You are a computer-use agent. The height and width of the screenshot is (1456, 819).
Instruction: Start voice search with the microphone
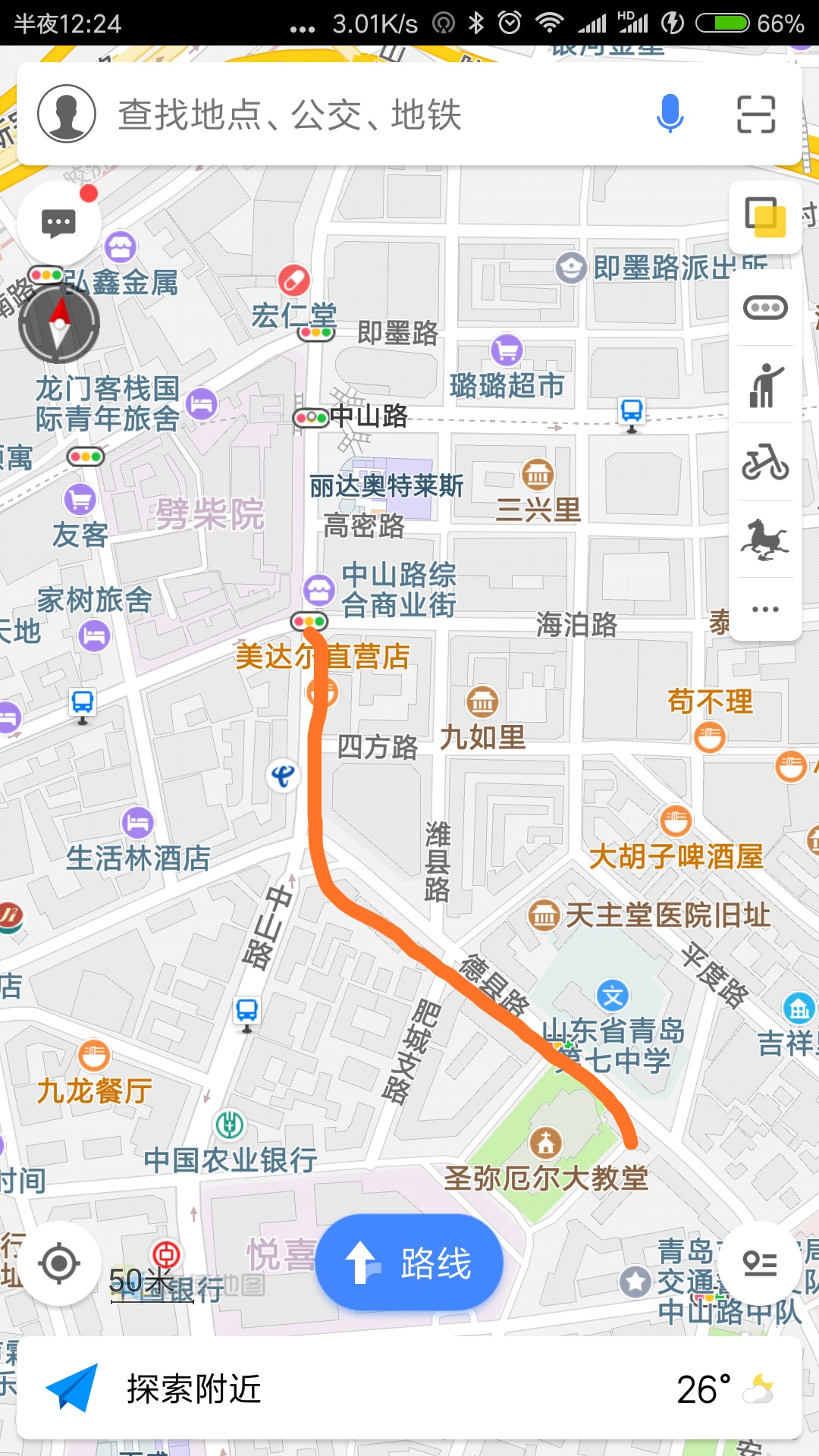click(670, 115)
